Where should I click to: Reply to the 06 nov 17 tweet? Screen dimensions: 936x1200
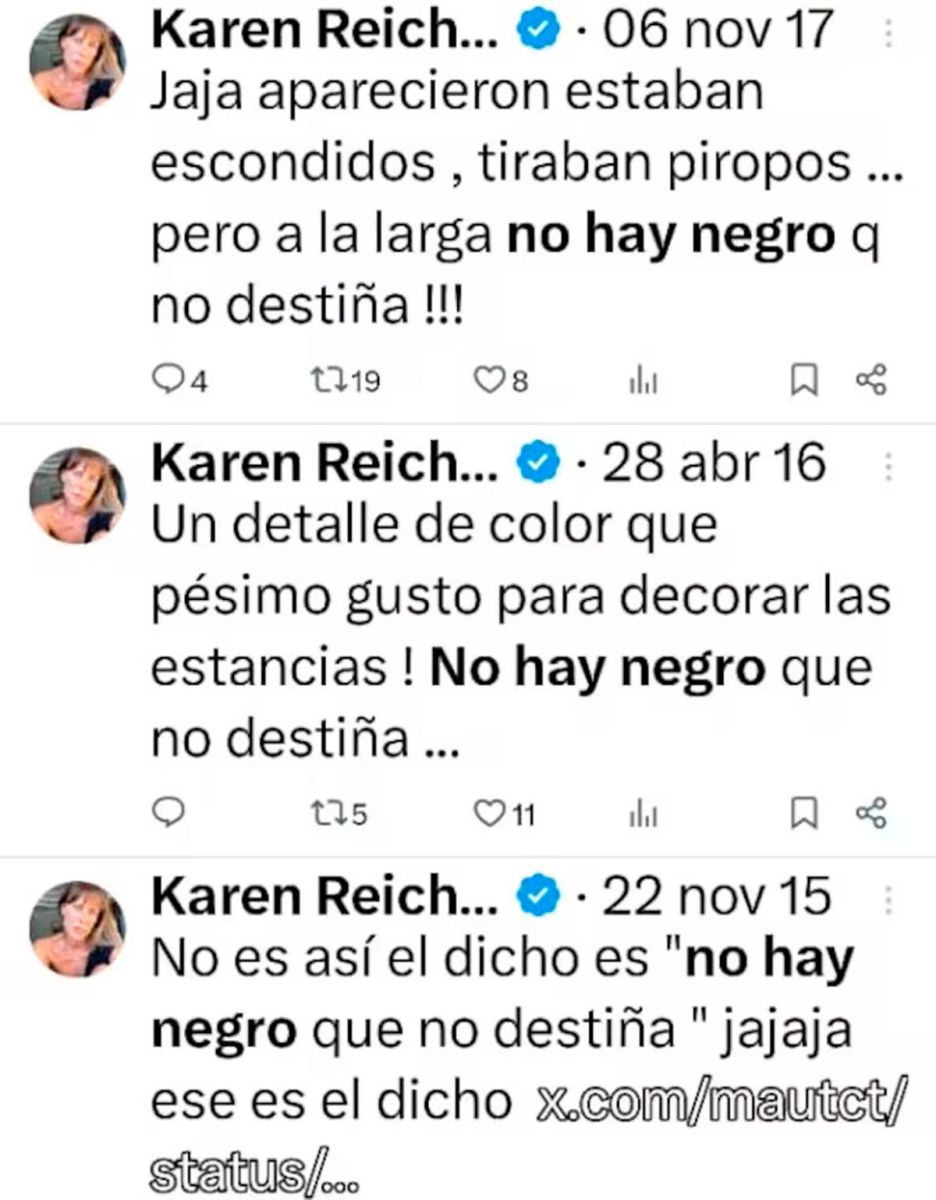coord(163,380)
